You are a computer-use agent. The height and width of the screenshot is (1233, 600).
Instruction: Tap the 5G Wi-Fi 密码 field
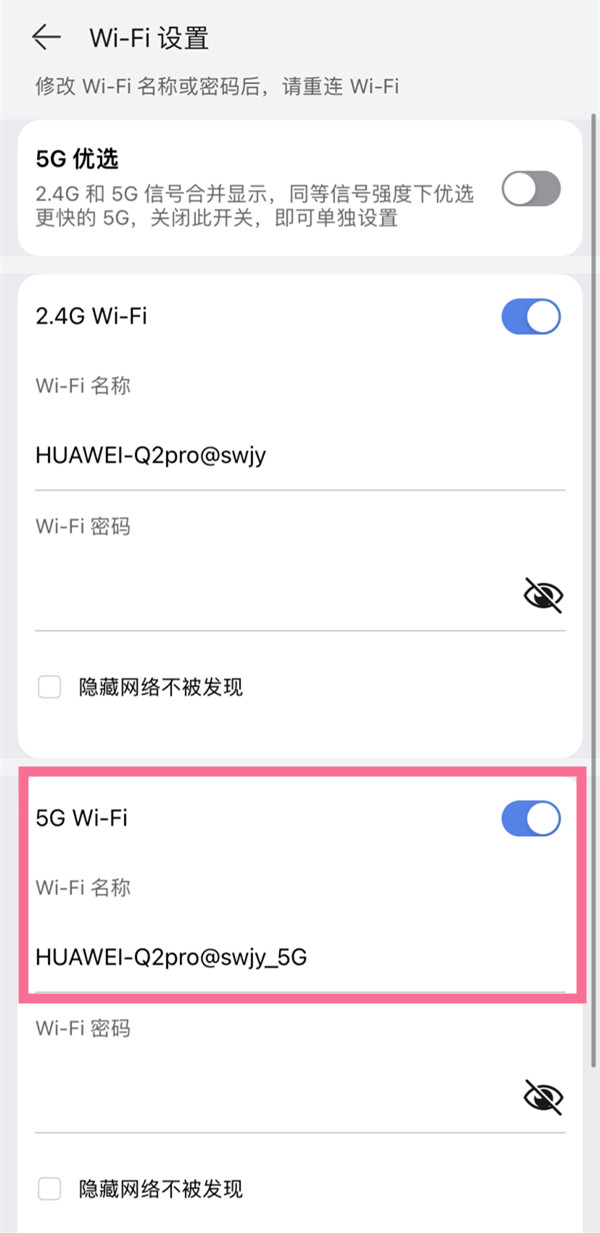pyautogui.click(x=270, y=1097)
